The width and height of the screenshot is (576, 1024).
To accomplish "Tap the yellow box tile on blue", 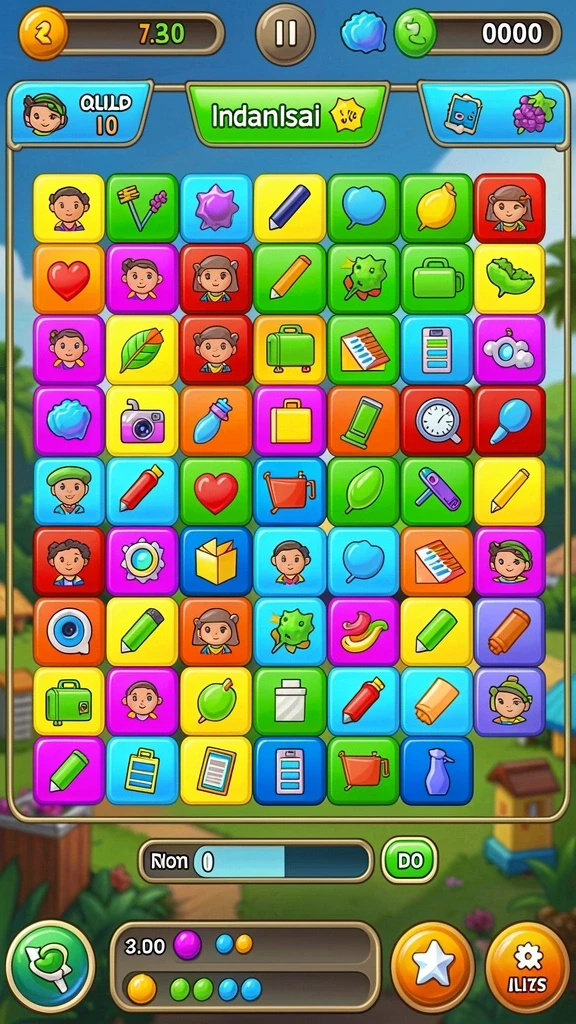I will coord(216,562).
